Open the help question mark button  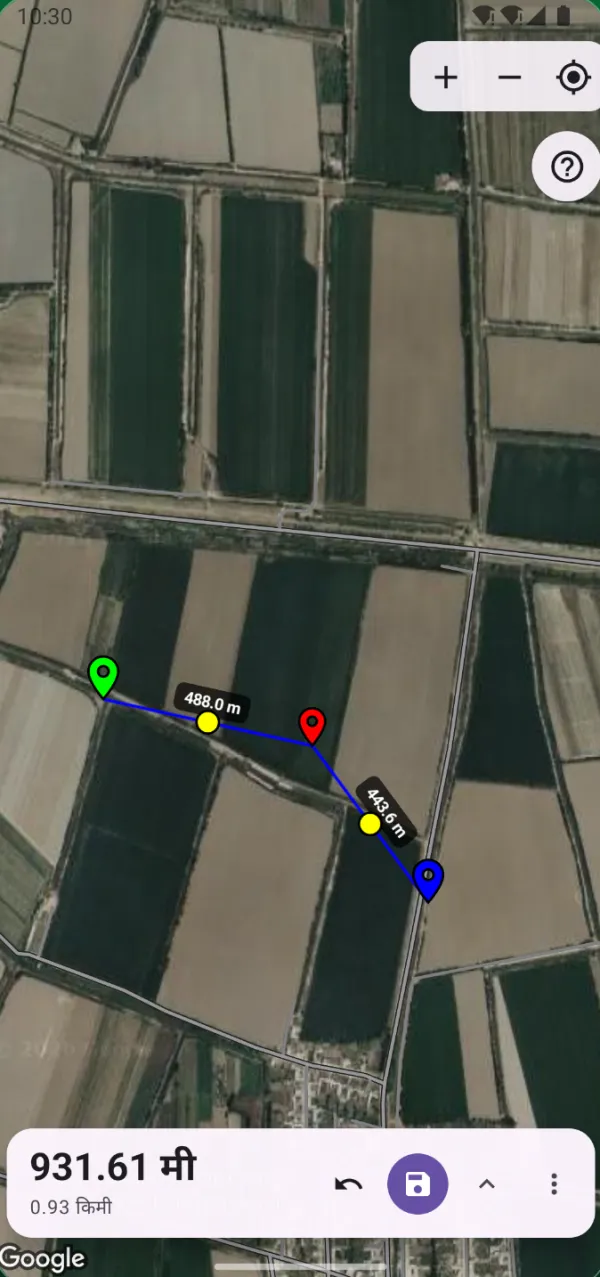click(x=566, y=167)
